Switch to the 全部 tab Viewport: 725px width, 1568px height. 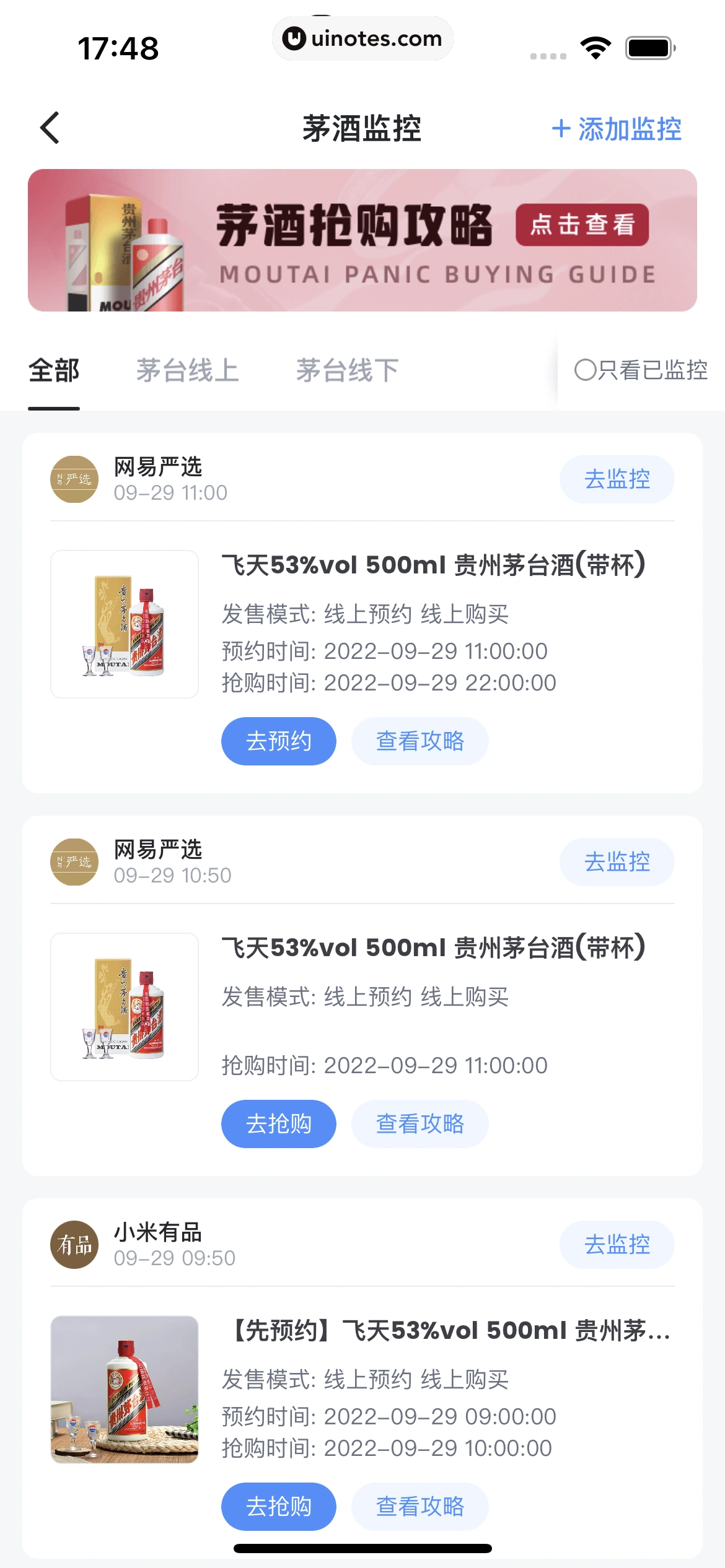tap(54, 371)
